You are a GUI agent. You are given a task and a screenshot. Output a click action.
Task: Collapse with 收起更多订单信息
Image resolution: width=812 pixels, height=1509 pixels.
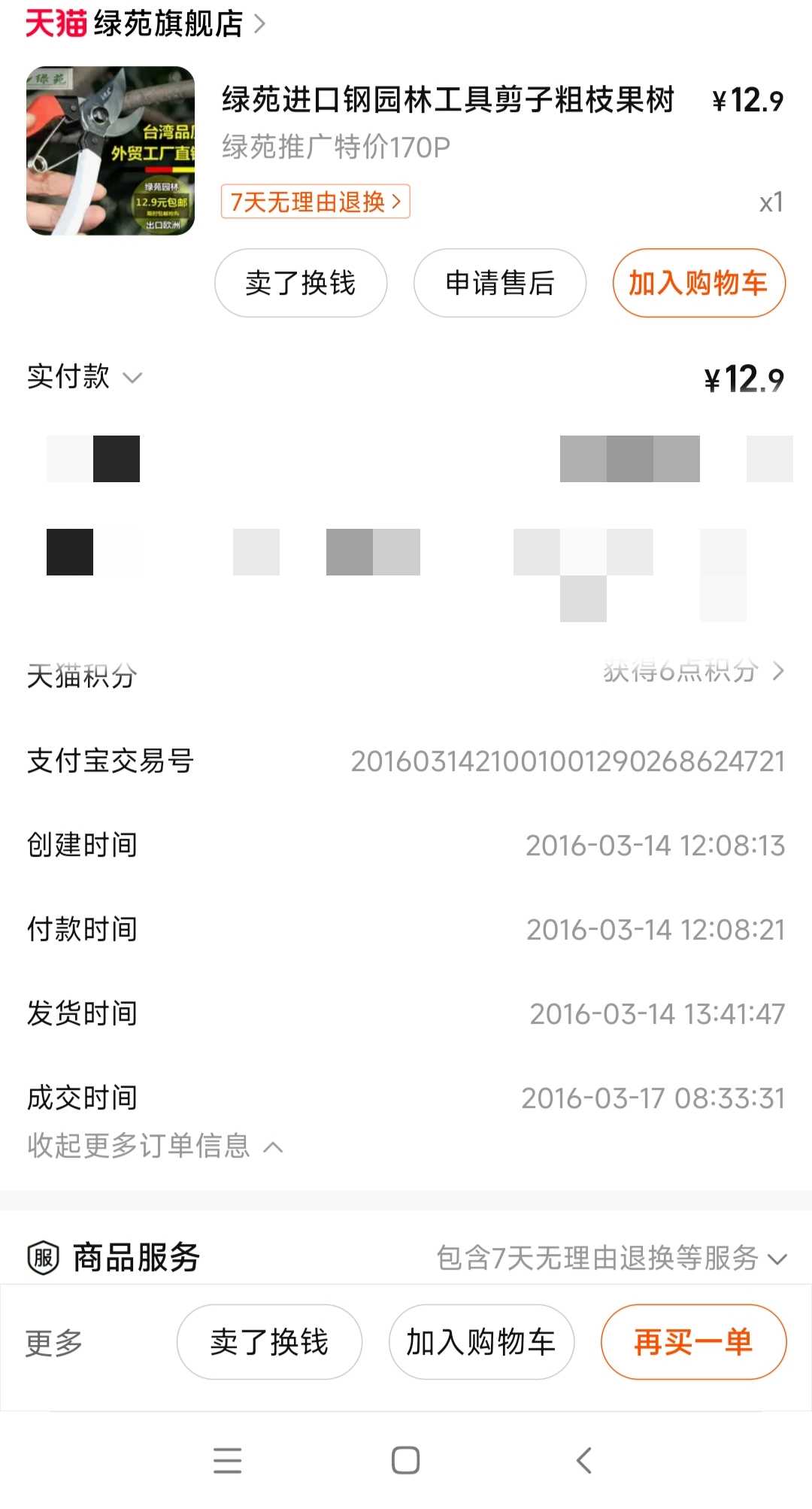(x=155, y=1146)
